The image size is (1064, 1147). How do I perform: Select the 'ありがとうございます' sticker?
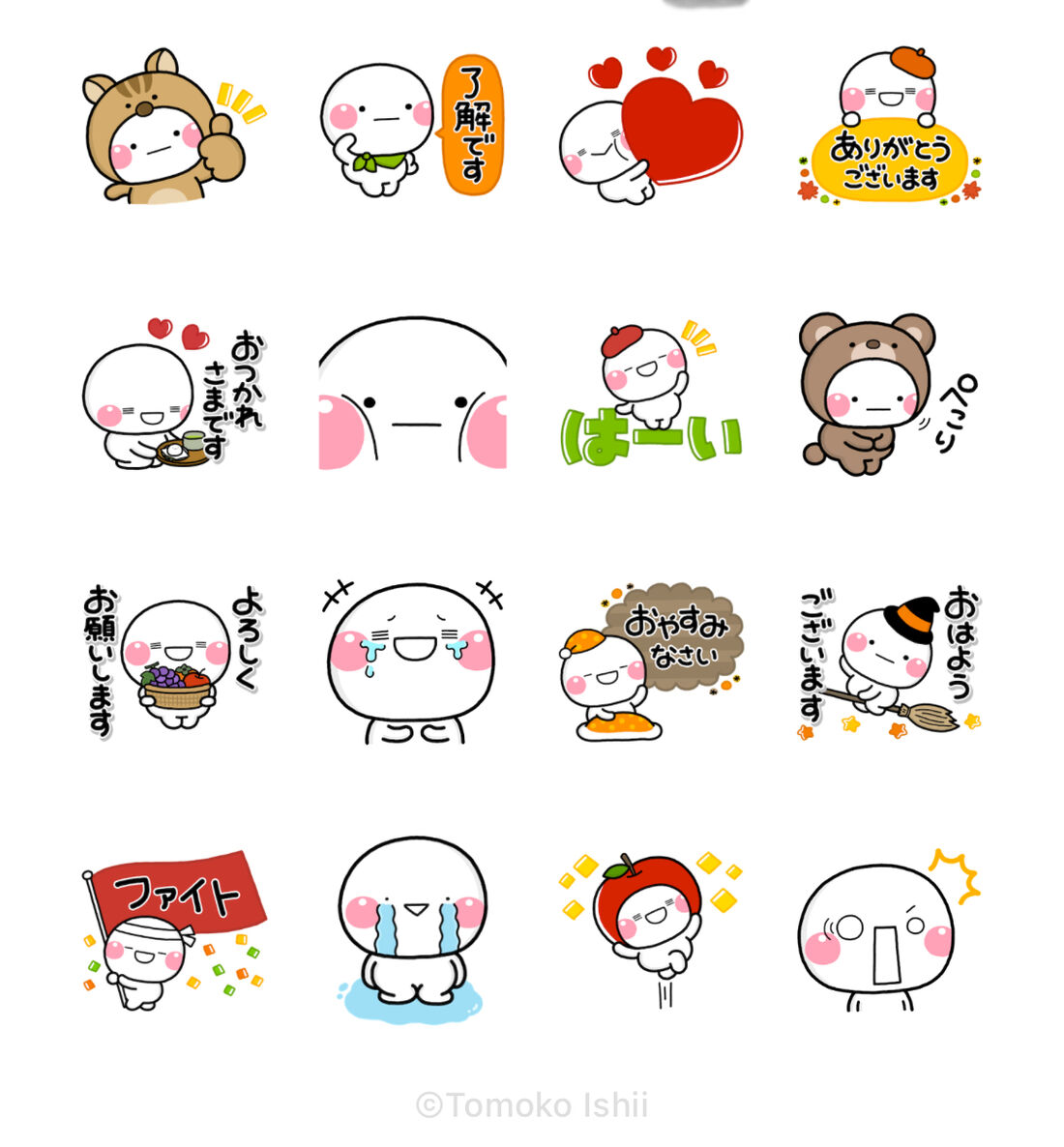pyautogui.click(x=891, y=126)
